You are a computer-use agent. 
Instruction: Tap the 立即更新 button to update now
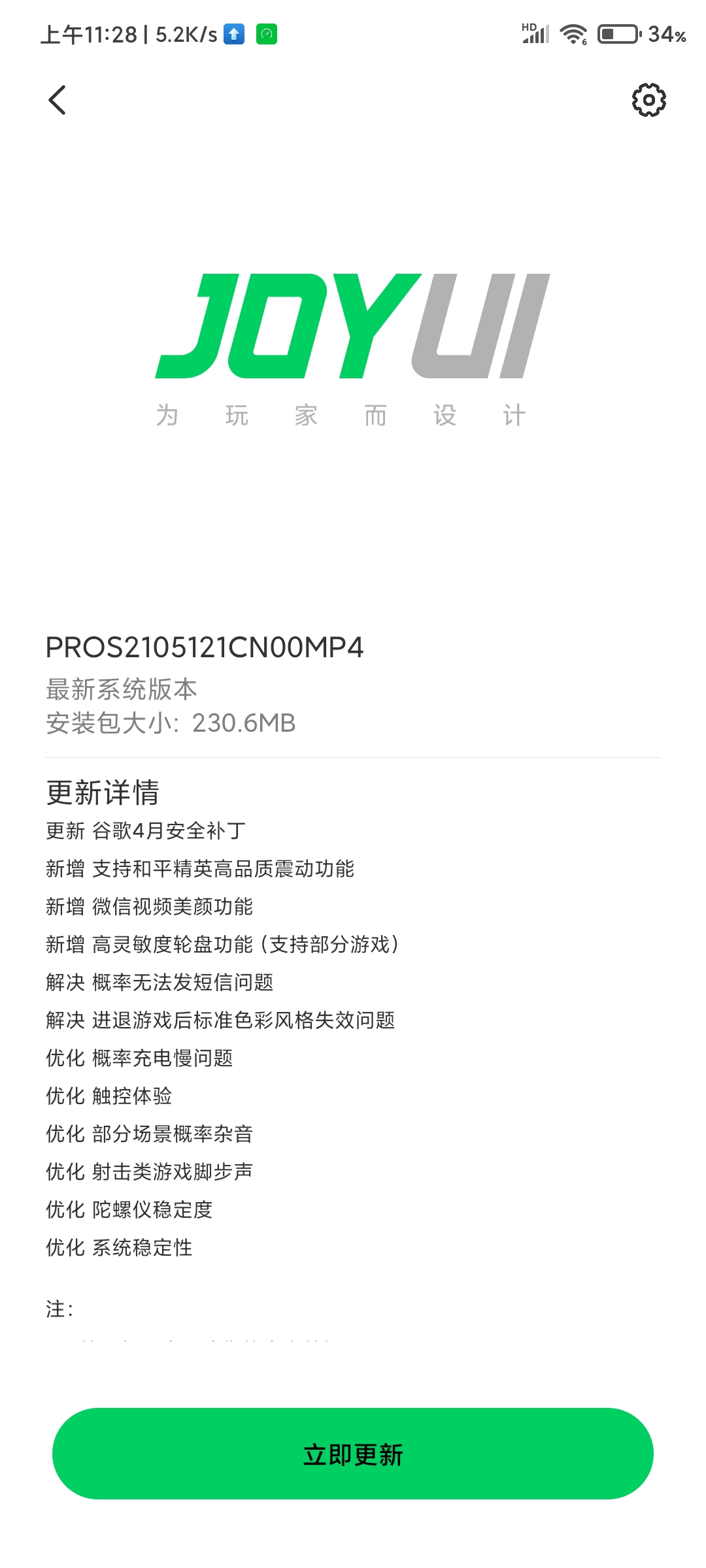353,1454
